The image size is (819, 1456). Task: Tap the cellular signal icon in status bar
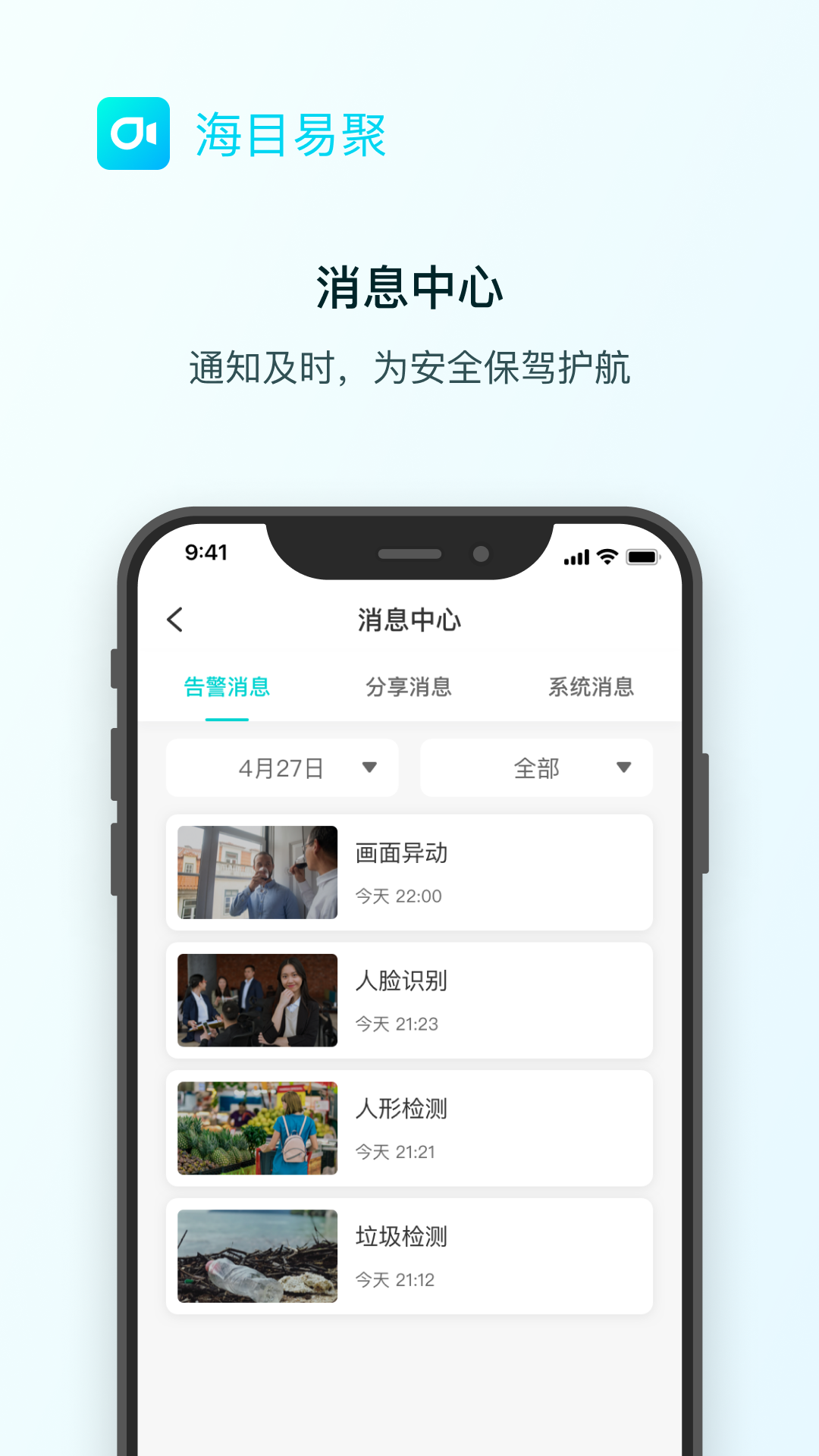tap(576, 556)
